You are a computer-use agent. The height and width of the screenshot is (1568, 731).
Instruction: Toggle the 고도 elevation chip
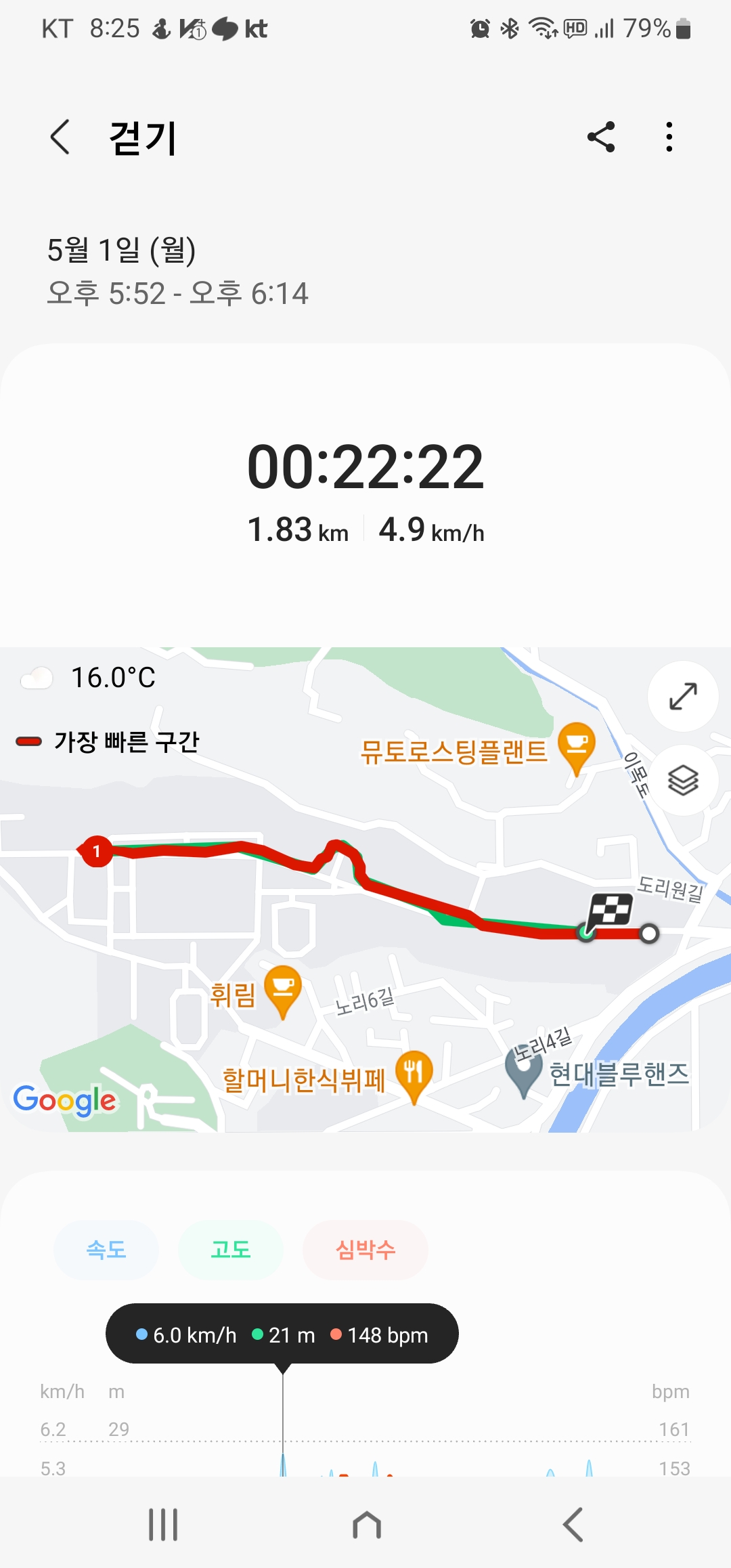pos(231,1249)
